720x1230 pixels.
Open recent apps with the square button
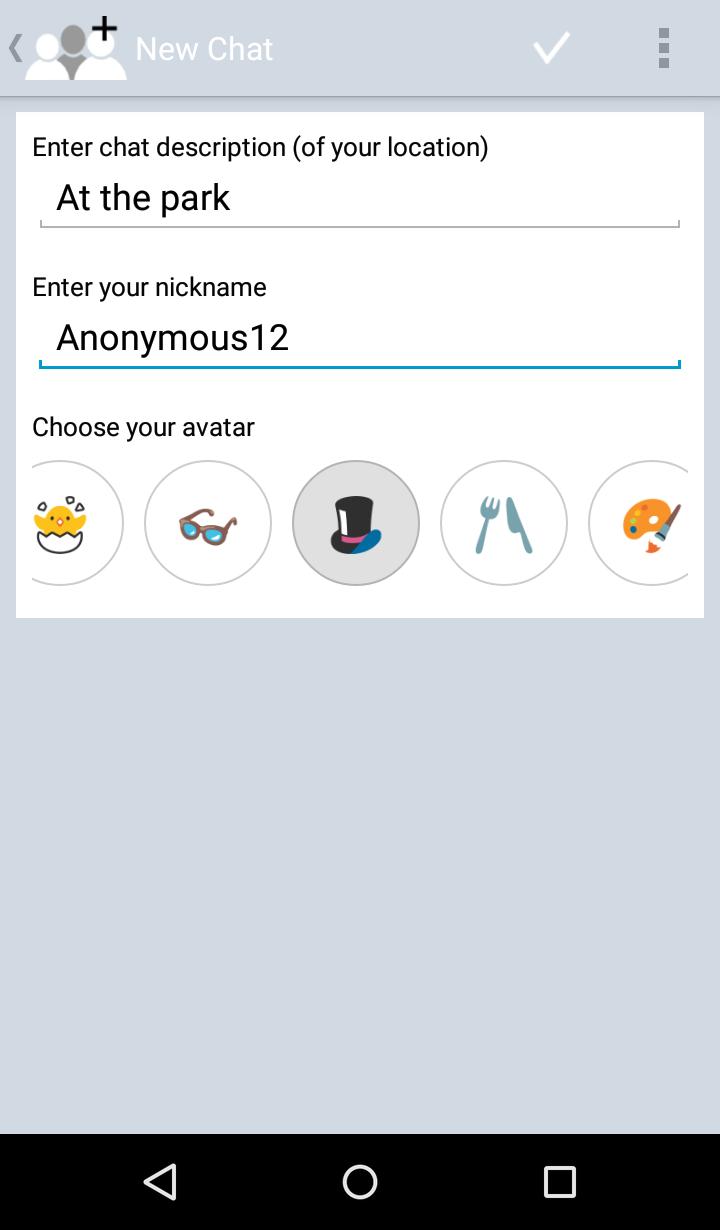pyautogui.click(x=560, y=1182)
